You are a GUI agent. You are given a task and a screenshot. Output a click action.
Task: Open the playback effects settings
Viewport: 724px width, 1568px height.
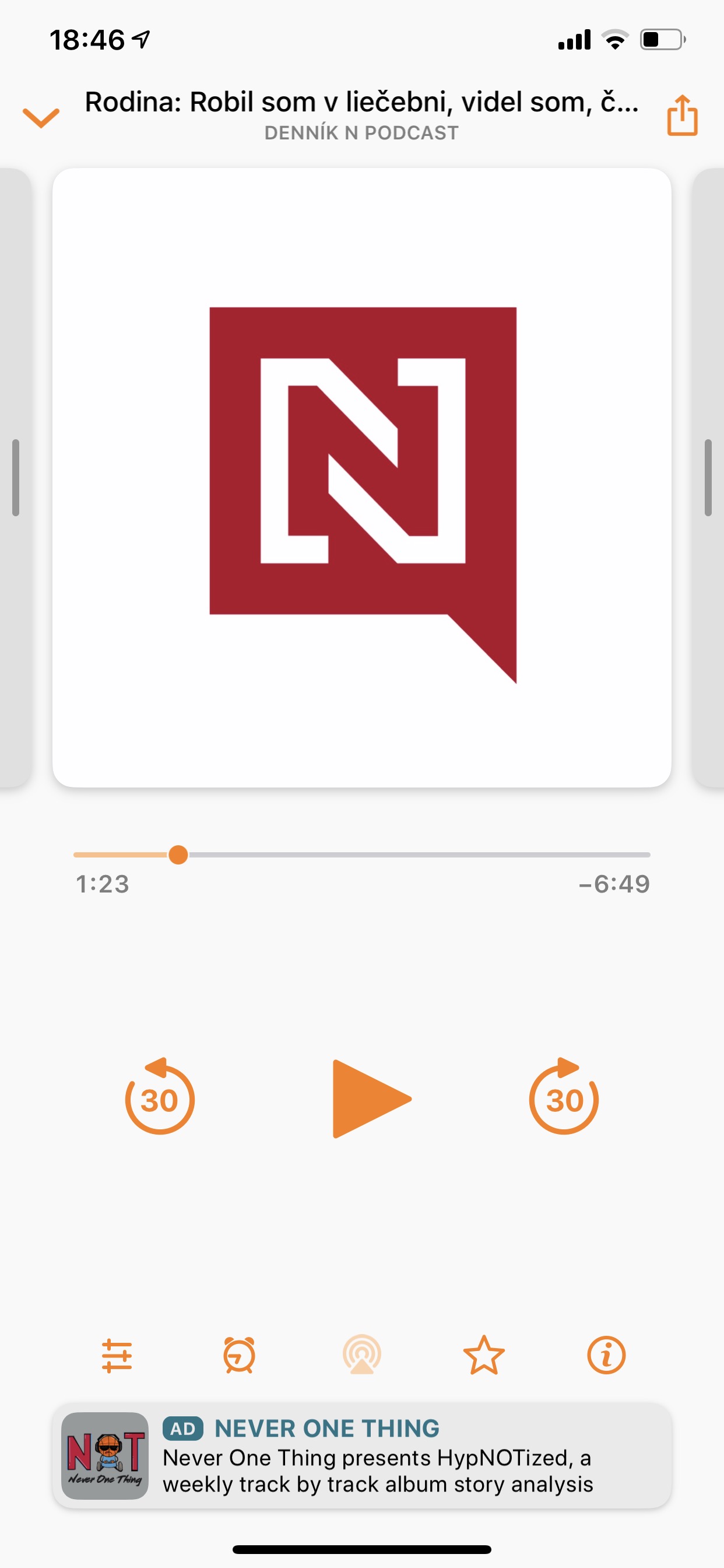tap(117, 1356)
